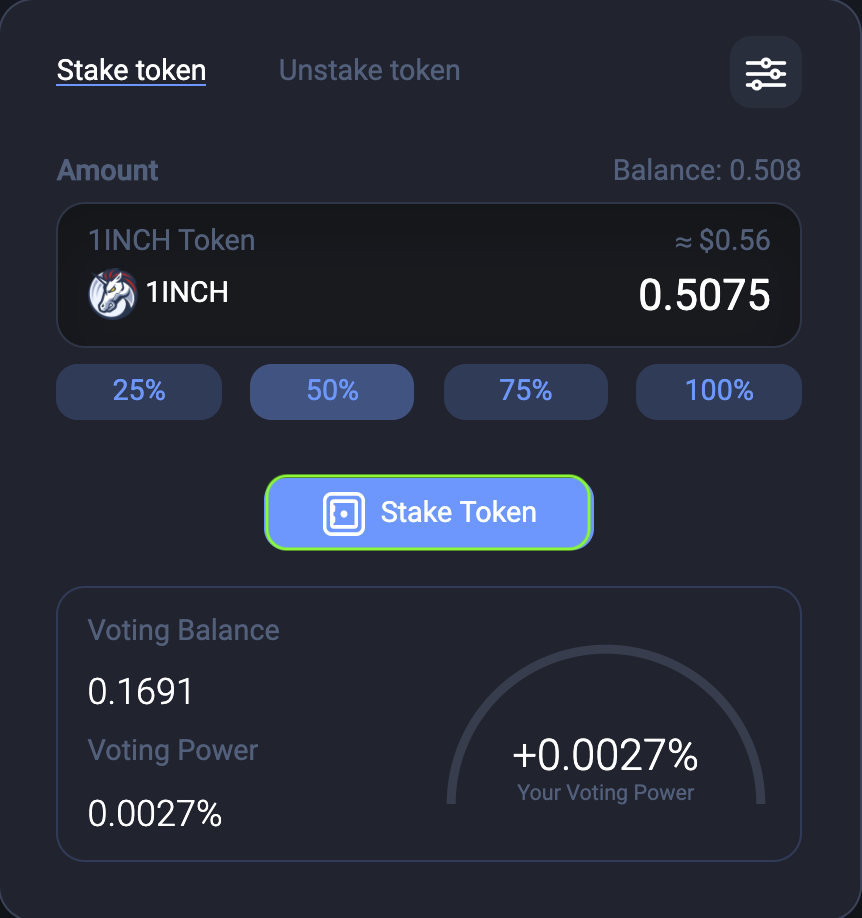This screenshot has height=918, width=862.
Task: Tap the Stake Token button
Action: click(x=429, y=512)
